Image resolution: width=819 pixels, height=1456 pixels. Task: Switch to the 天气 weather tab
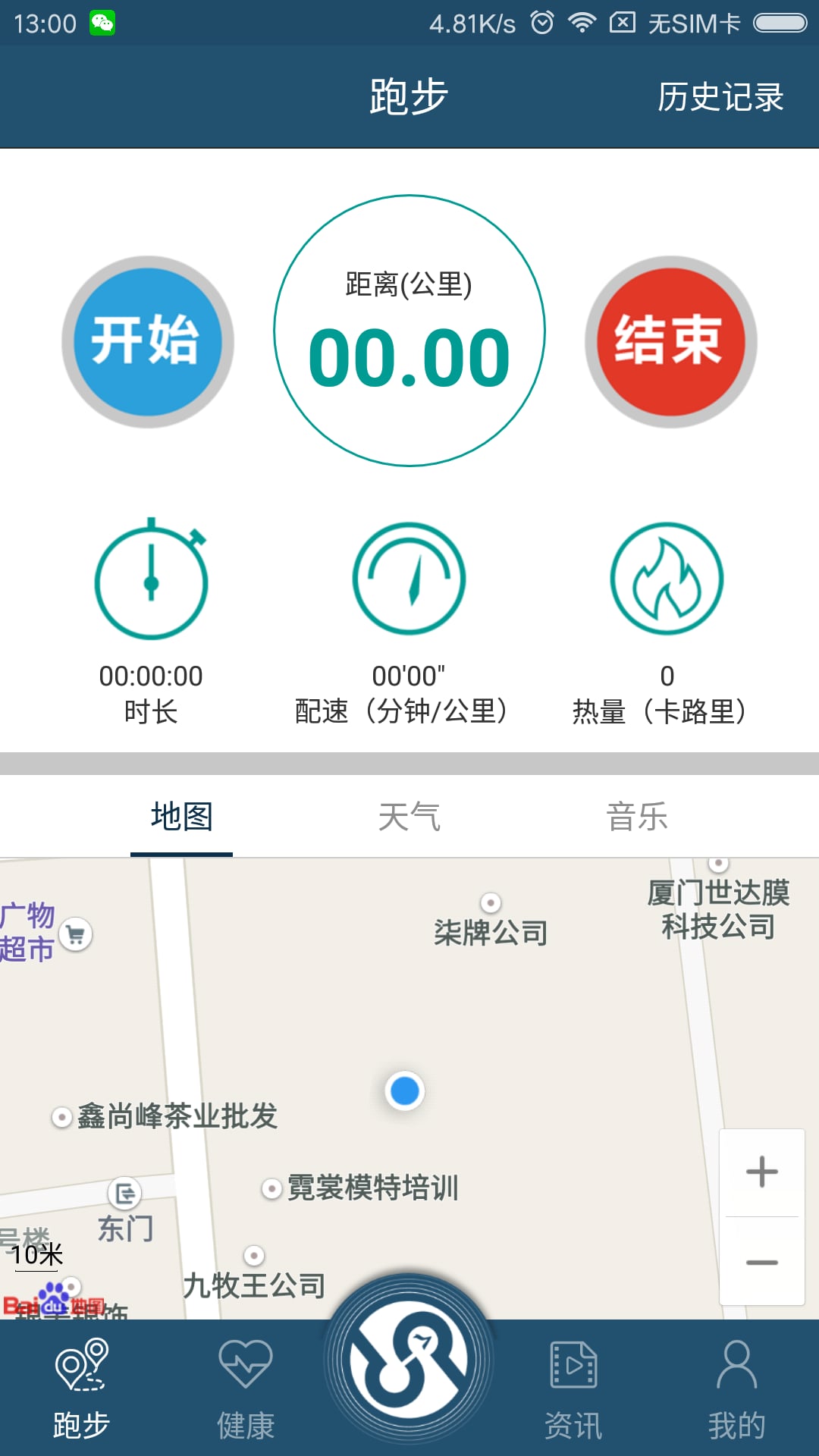point(409,817)
